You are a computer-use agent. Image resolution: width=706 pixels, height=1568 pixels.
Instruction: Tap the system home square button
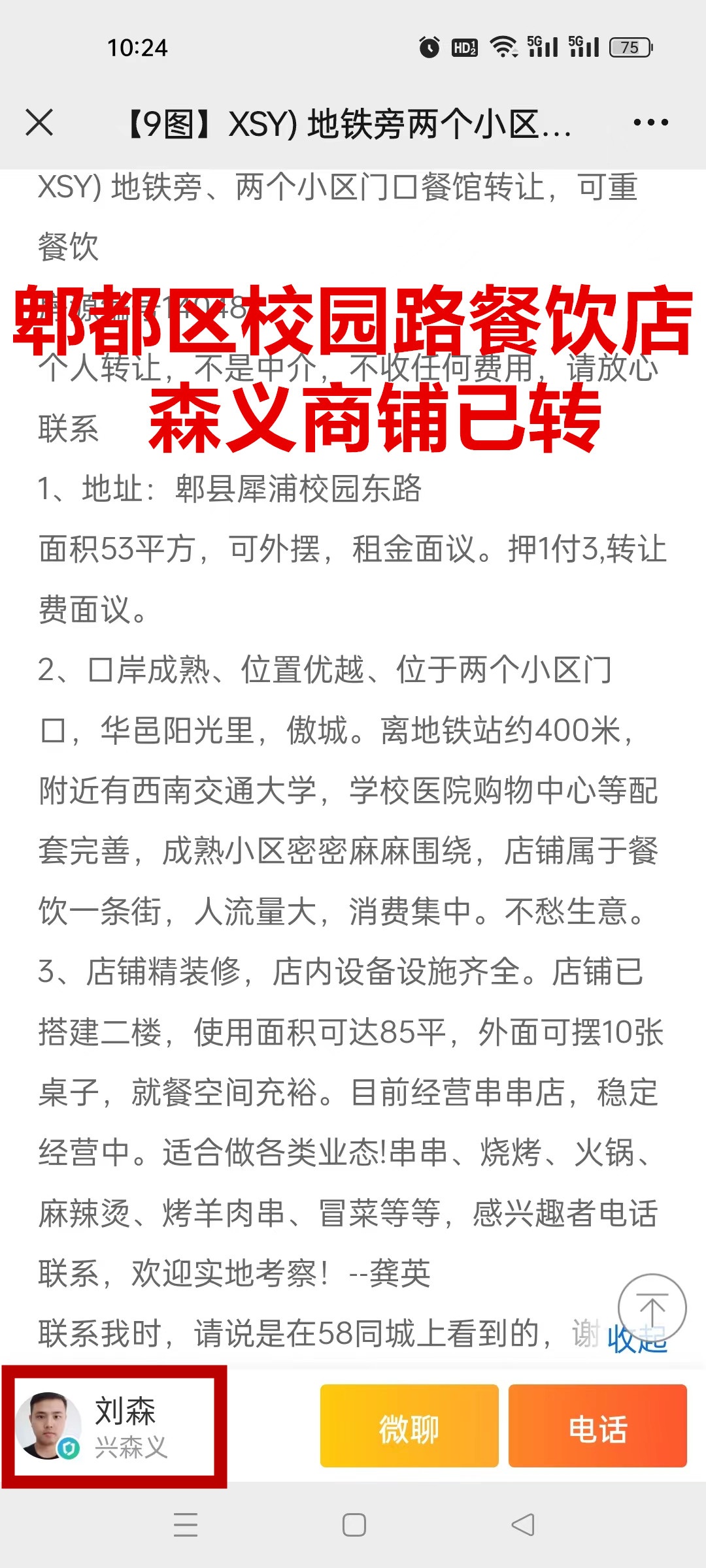coord(354,1525)
